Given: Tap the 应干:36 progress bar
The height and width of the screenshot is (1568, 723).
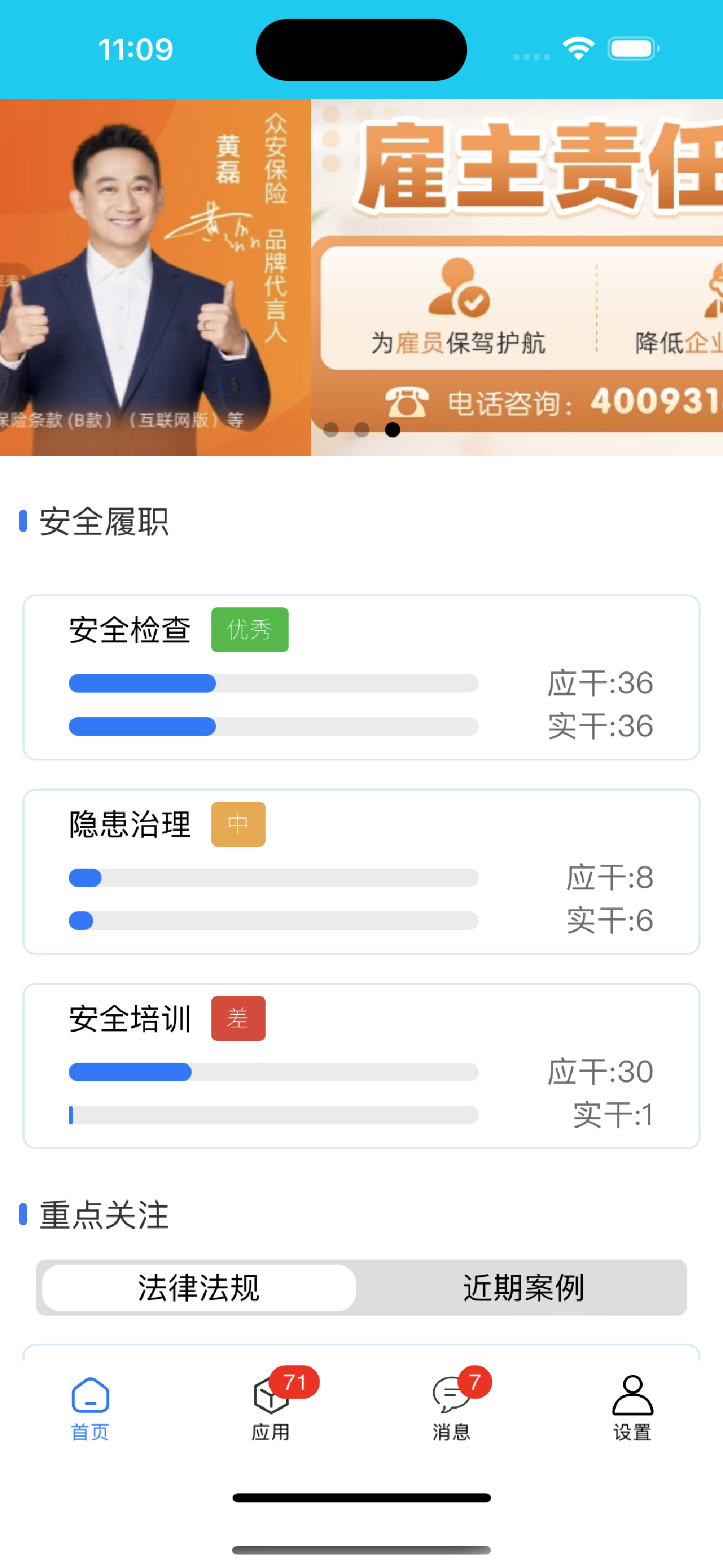Looking at the screenshot, I should [274, 684].
